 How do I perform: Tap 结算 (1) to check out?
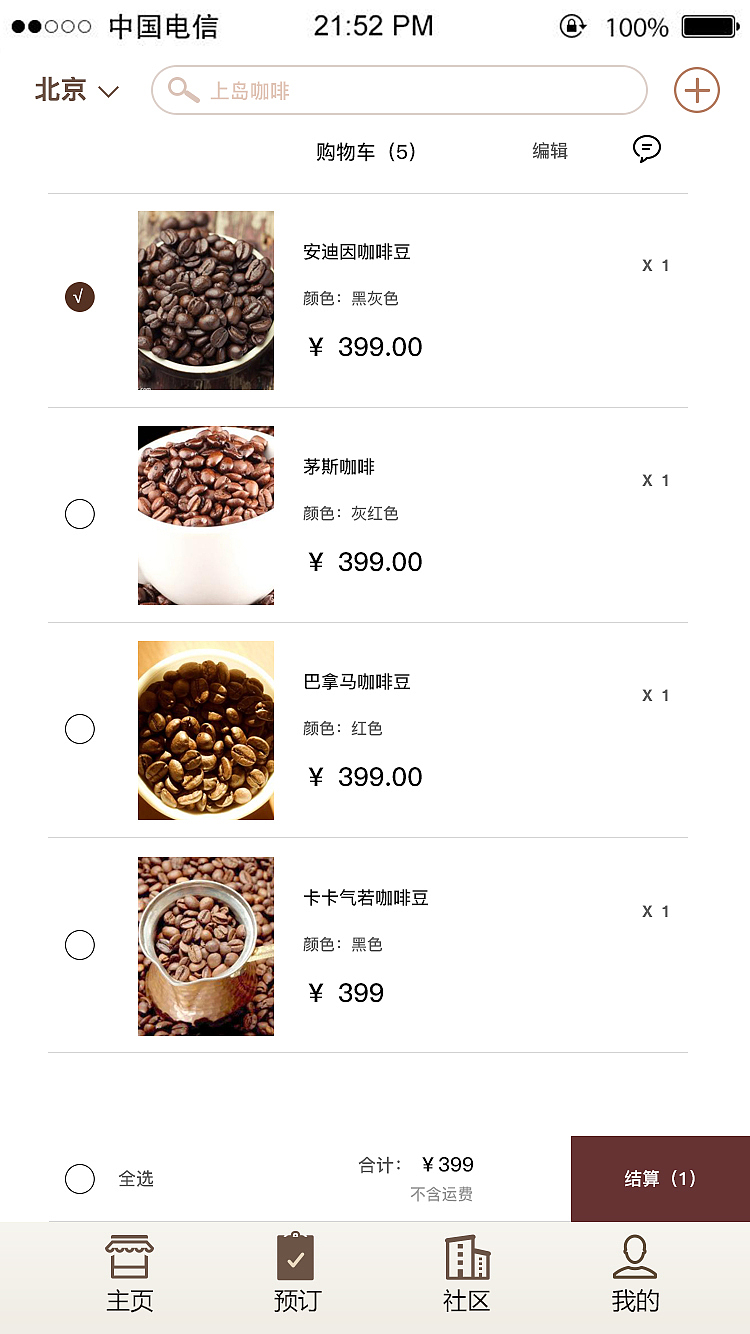click(x=660, y=1179)
